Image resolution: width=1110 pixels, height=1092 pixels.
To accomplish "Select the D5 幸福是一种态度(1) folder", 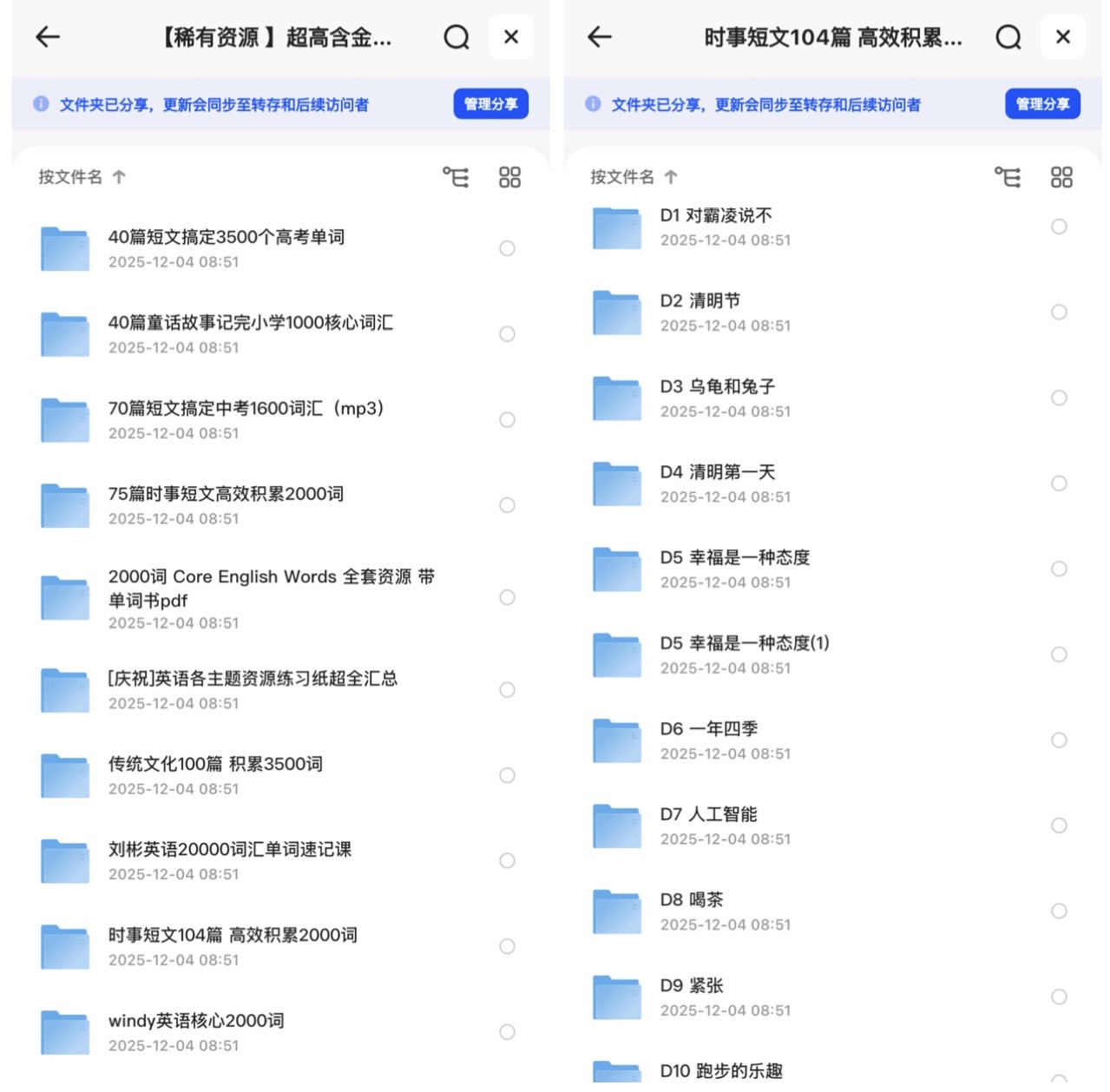I will click(x=1059, y=655).
